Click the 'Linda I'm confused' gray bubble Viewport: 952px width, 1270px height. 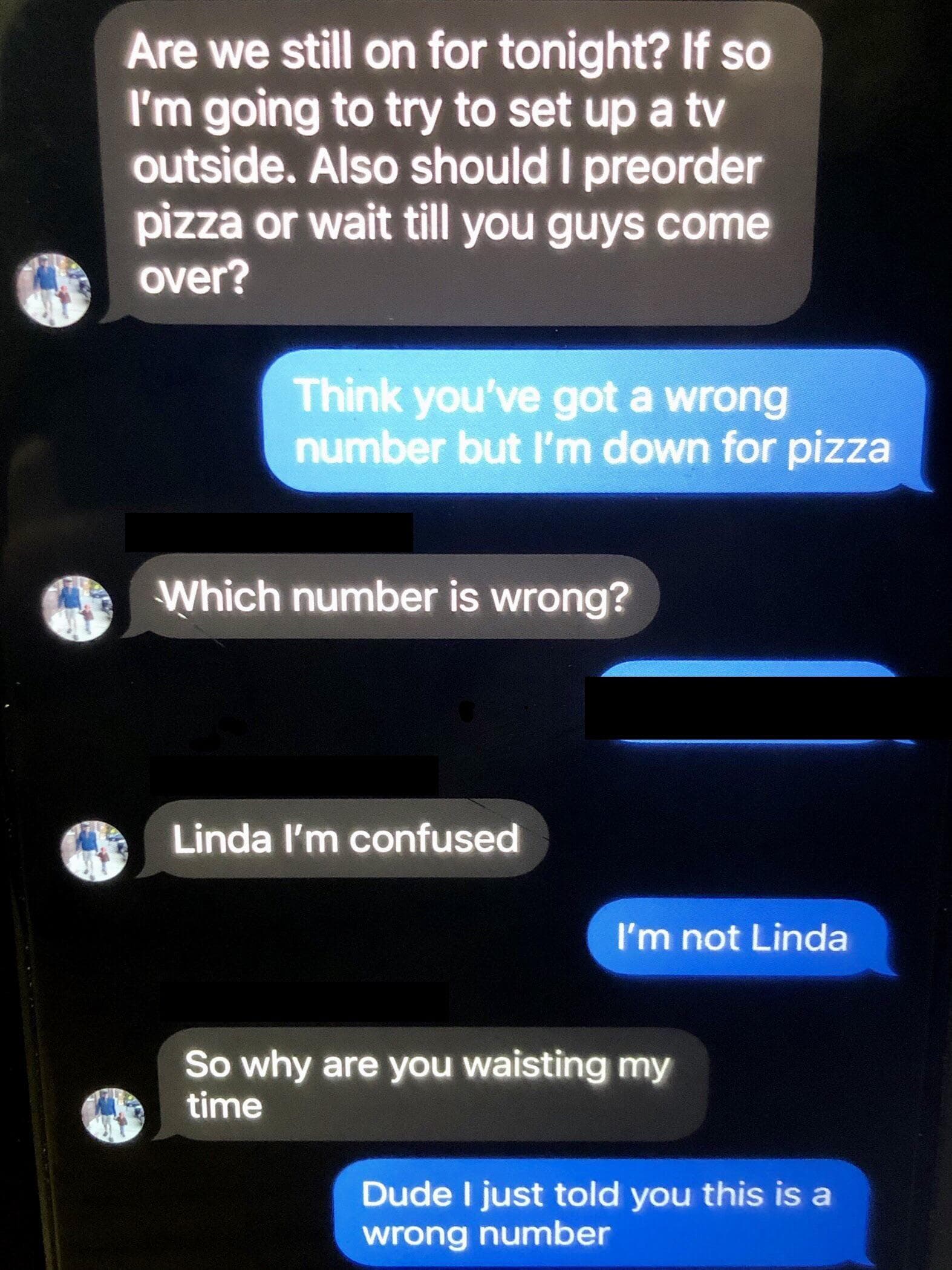[345, 836]
